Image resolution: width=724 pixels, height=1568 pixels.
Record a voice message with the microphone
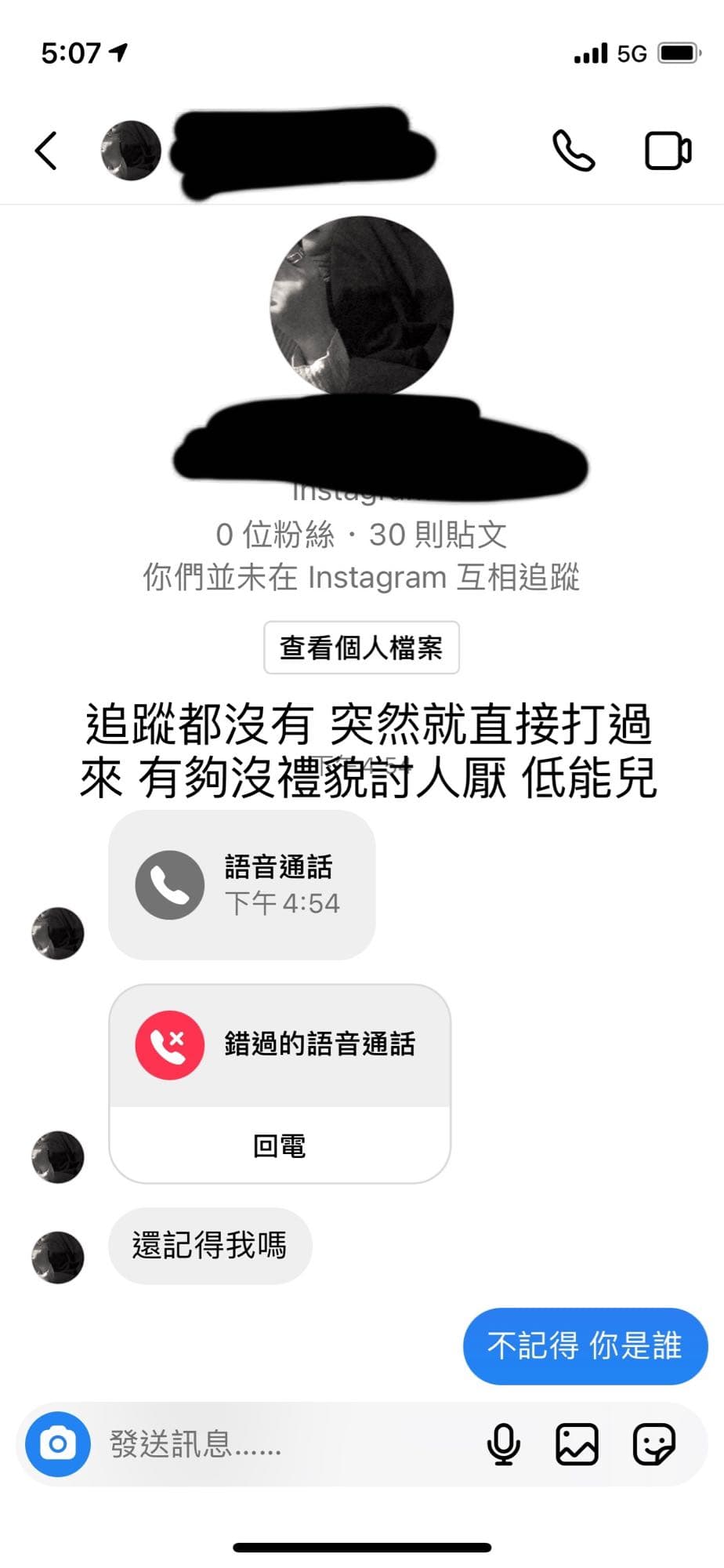pos(503,1444)
